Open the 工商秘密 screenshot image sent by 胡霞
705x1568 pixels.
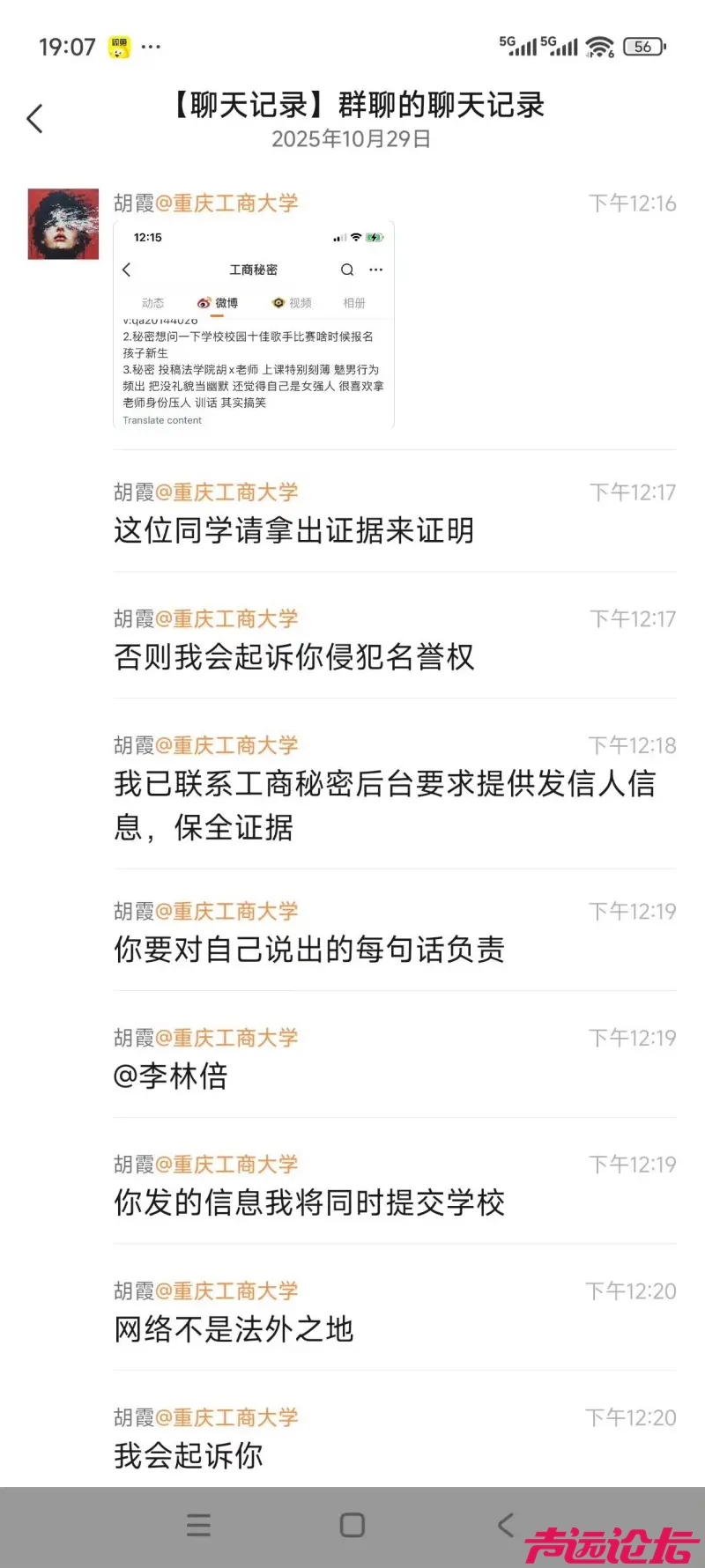click(x=254, y=324)
